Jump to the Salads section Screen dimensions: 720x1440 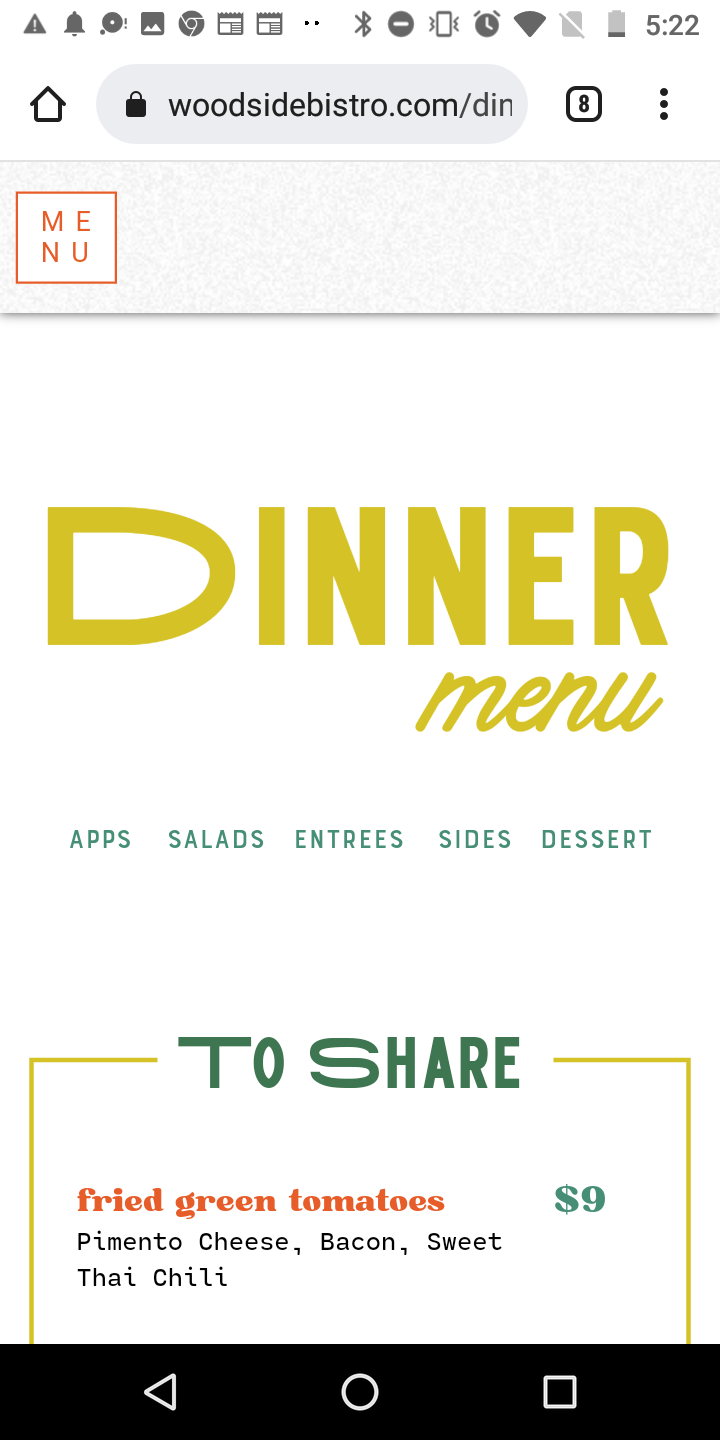pyautogui.click(x=216, y=839)
